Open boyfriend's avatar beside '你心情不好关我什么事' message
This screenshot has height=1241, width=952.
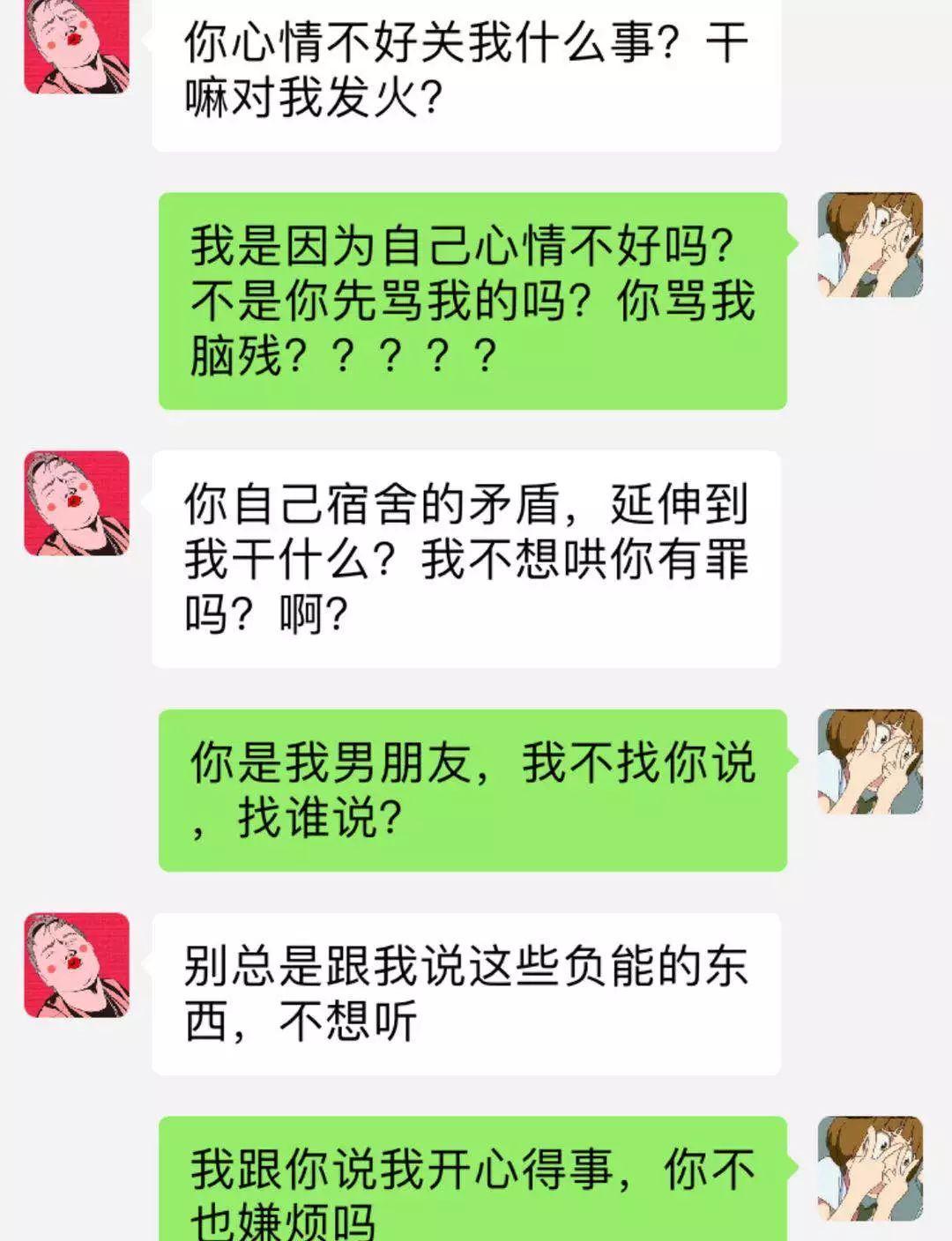point(77,44)
